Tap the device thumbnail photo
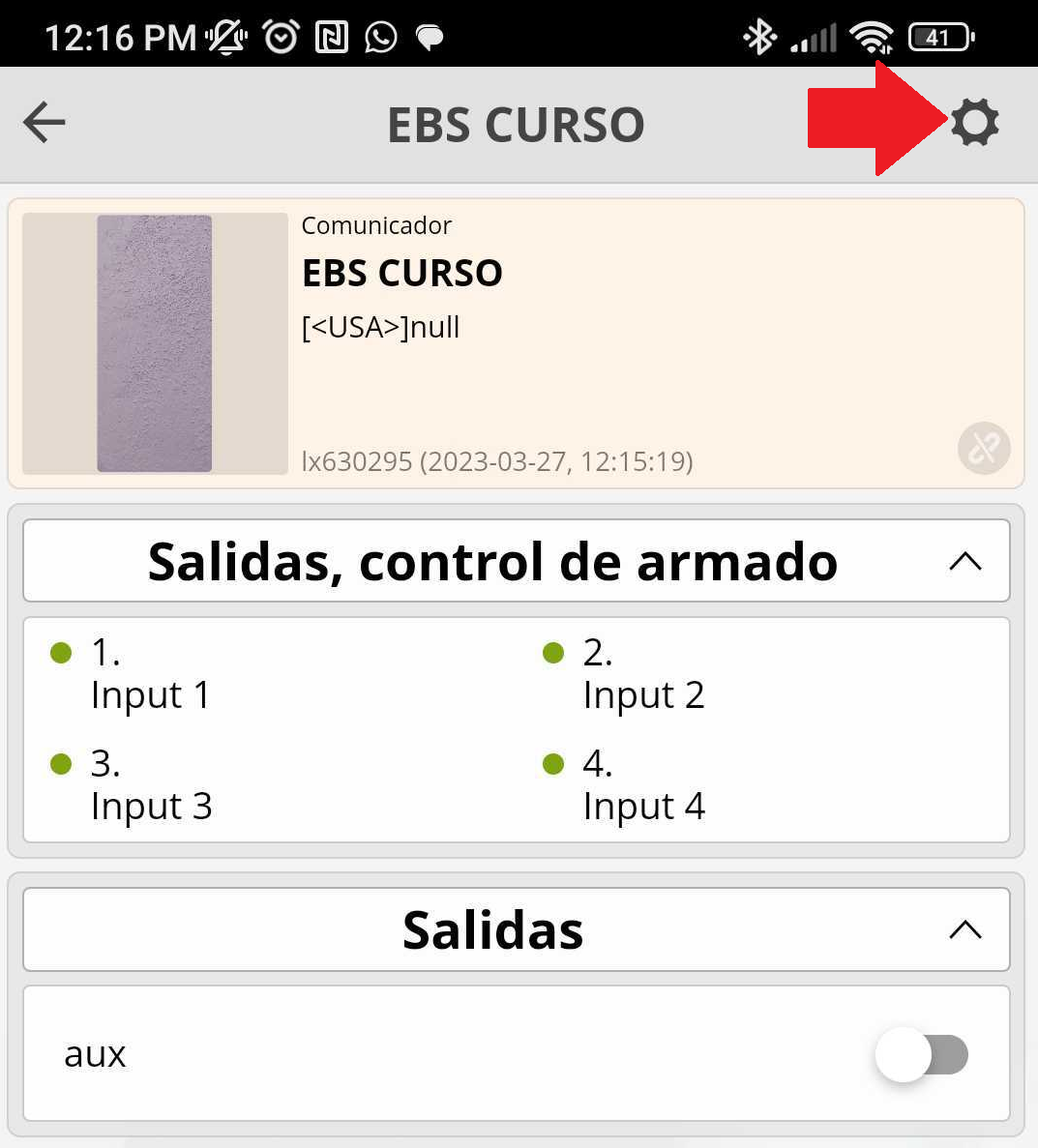Image resolution: width=1038 pixels, height=1148 pixels. pos(153,343)
